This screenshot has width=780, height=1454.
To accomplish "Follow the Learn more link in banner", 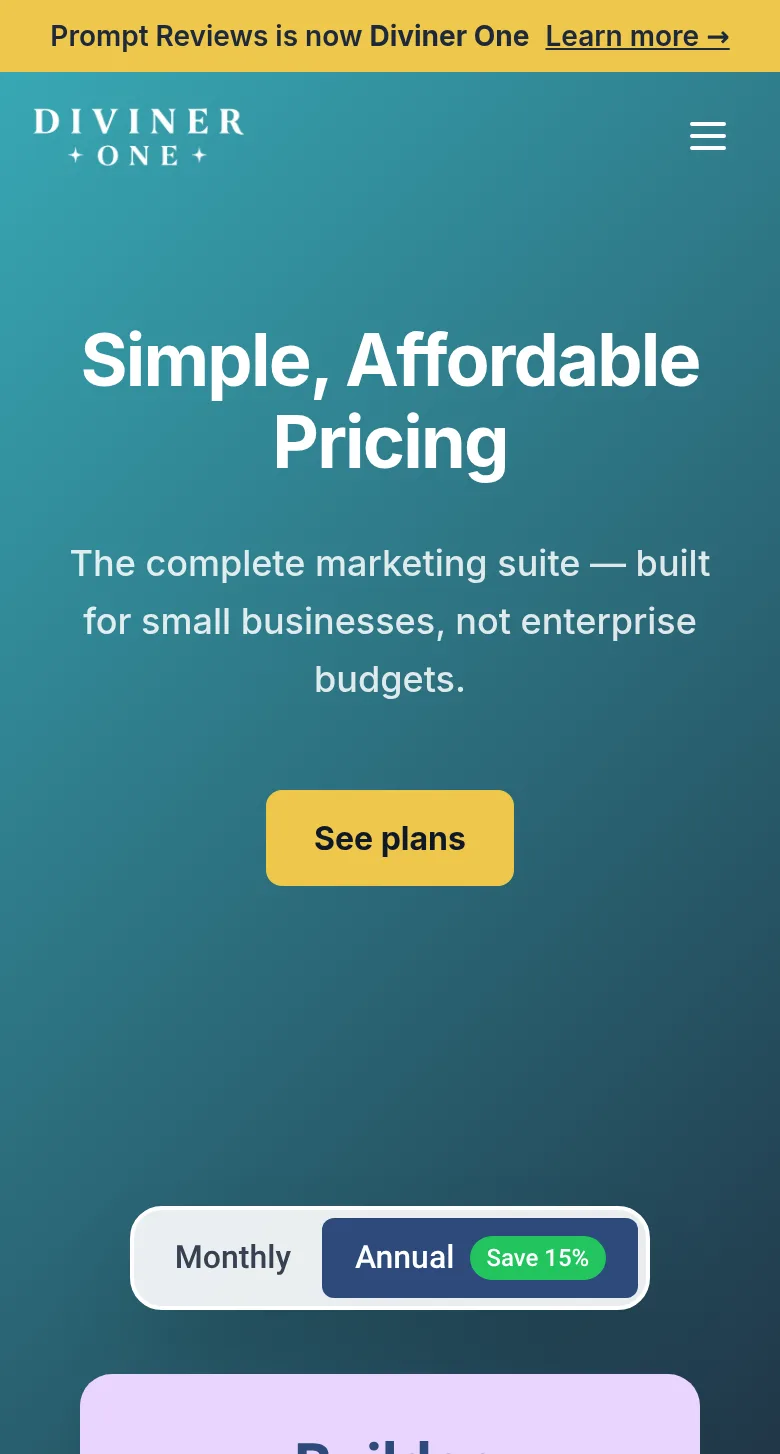I will pyautogui.click(x=637, y=37).
